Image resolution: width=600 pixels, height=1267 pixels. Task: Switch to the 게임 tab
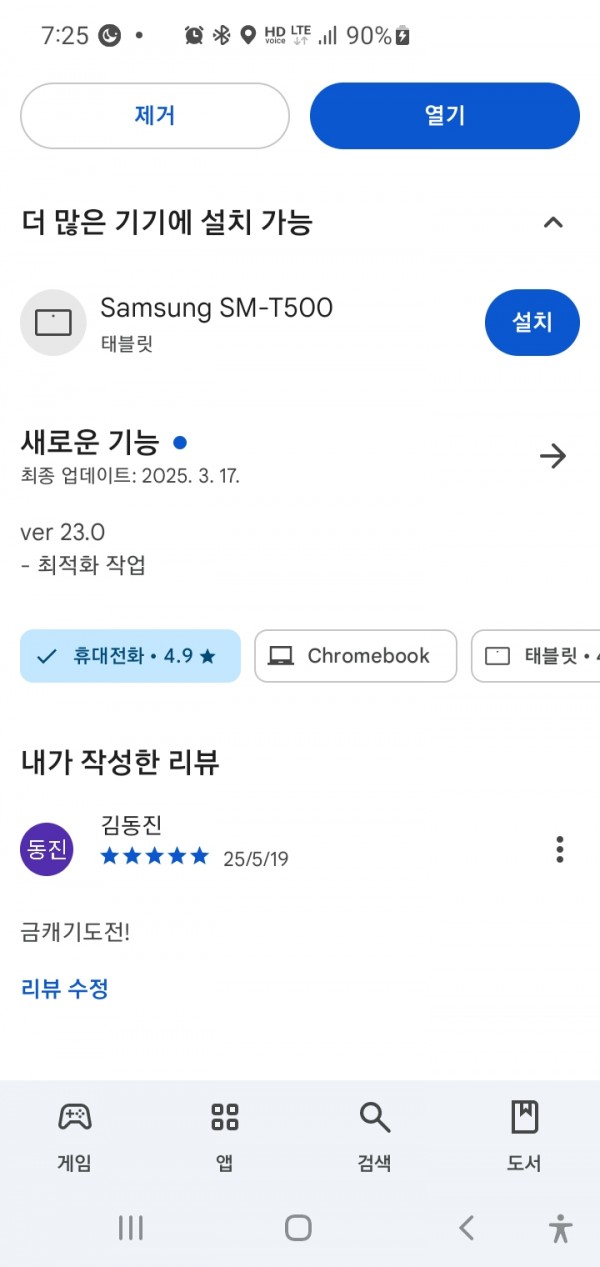(75, 1137)
